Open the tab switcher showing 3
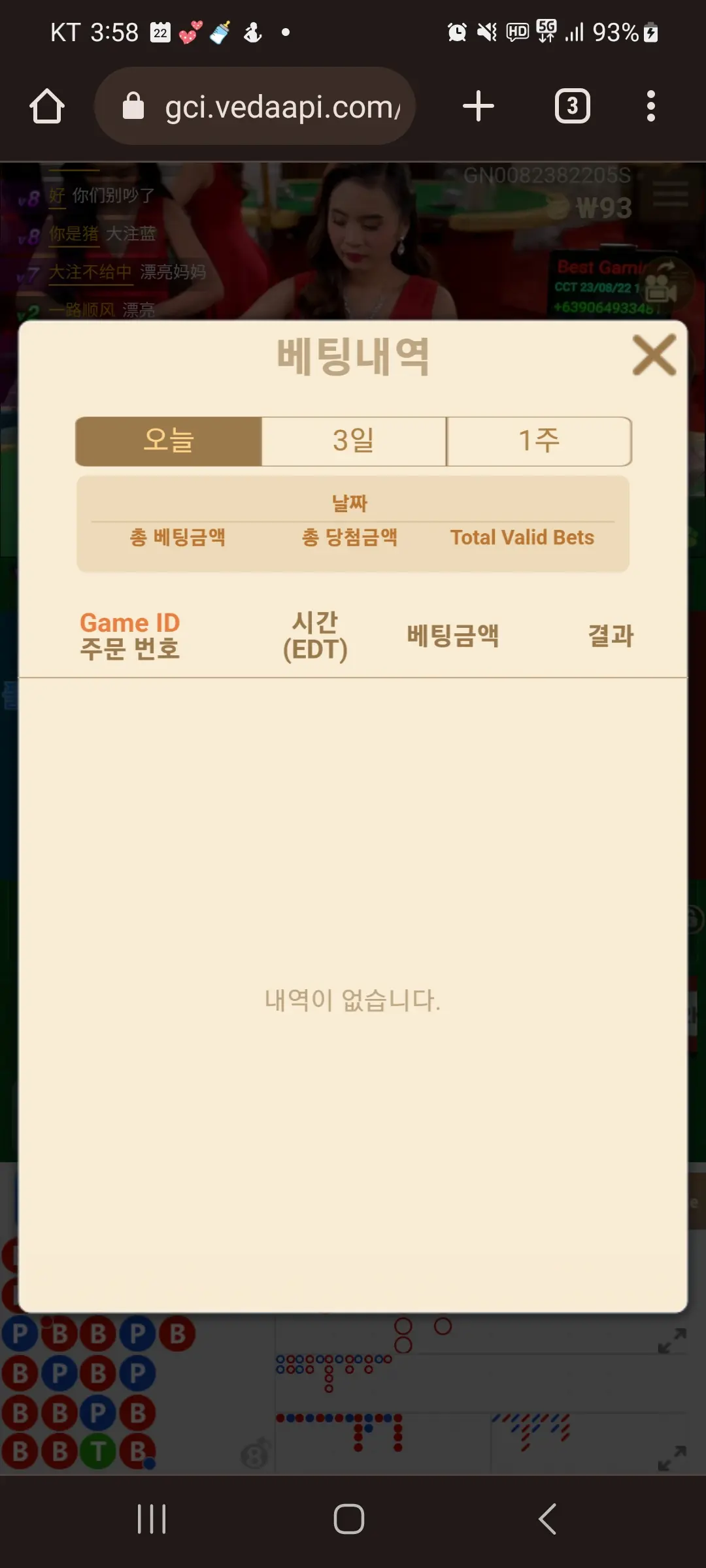Image resolution: width=706 pixels, height=1568 pixels. (x=573, y=106)
